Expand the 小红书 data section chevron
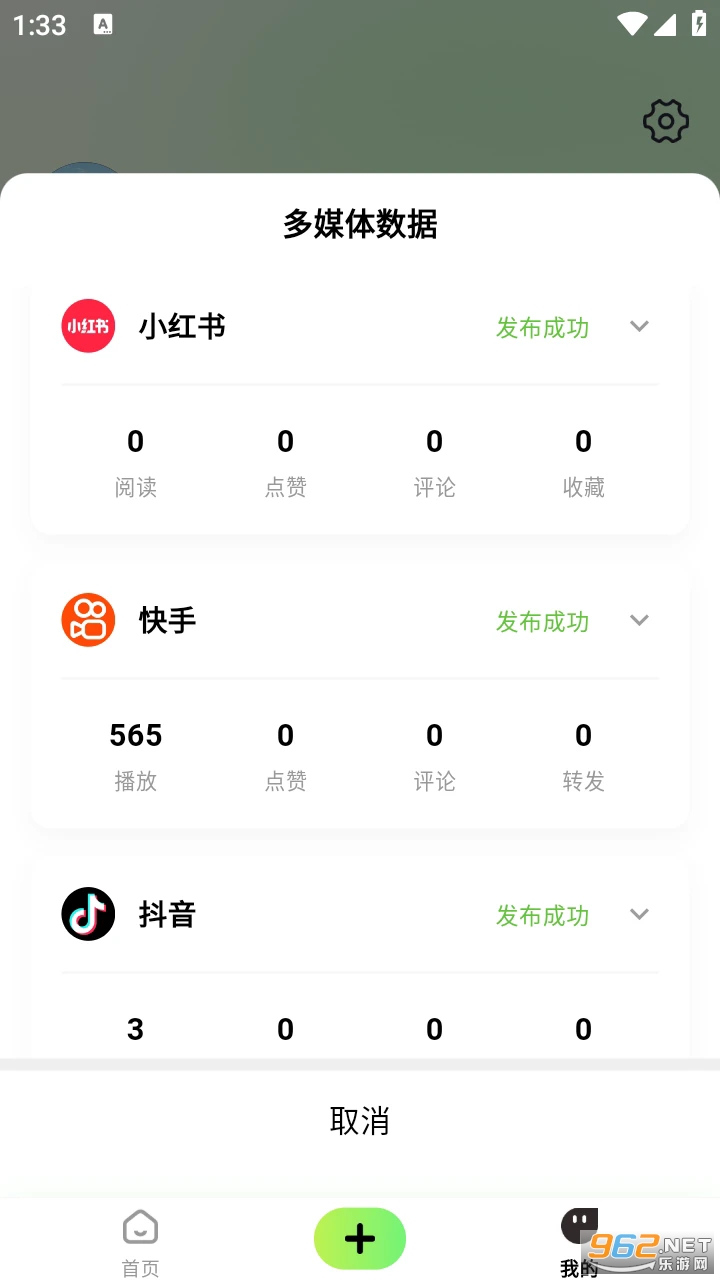 [x=639, y=326]
